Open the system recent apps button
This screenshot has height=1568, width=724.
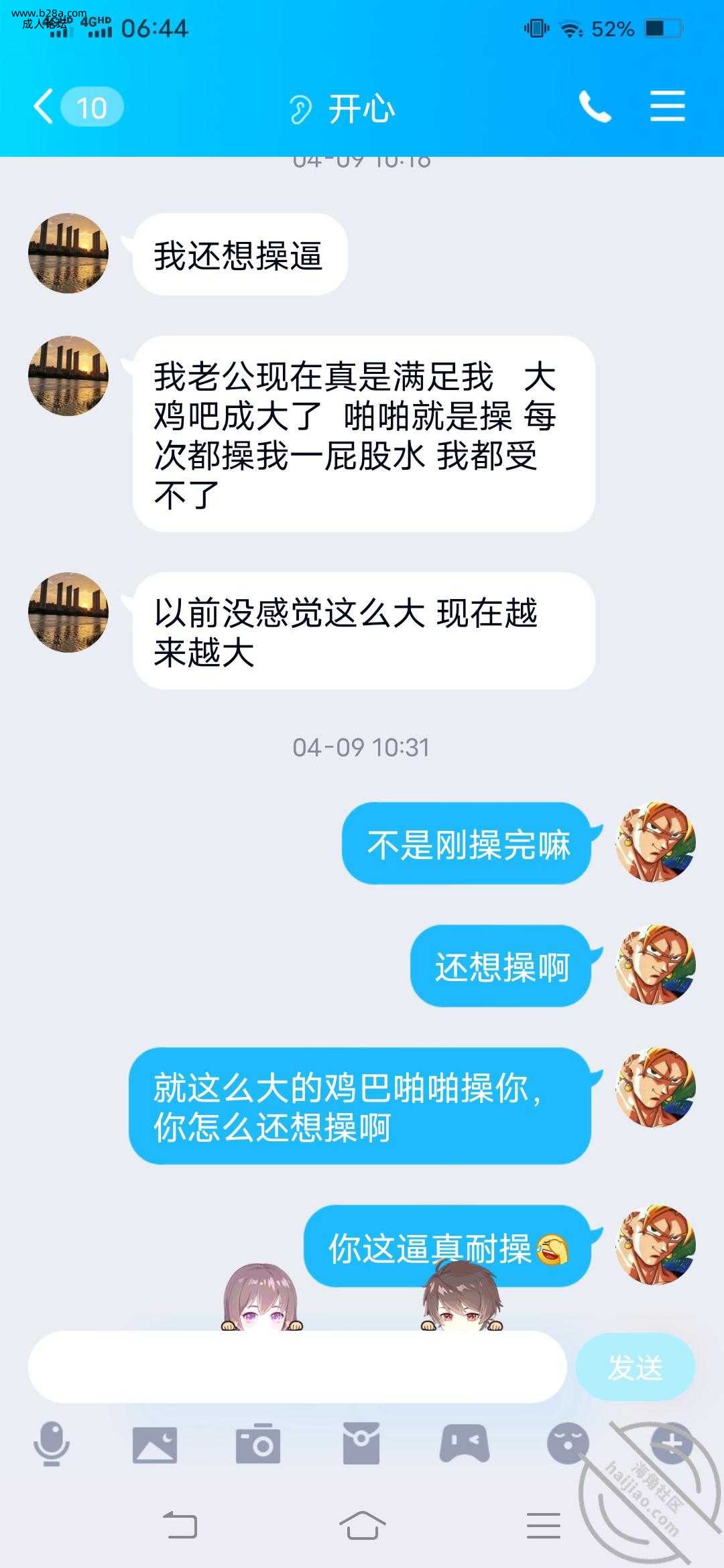[543, 1526]
